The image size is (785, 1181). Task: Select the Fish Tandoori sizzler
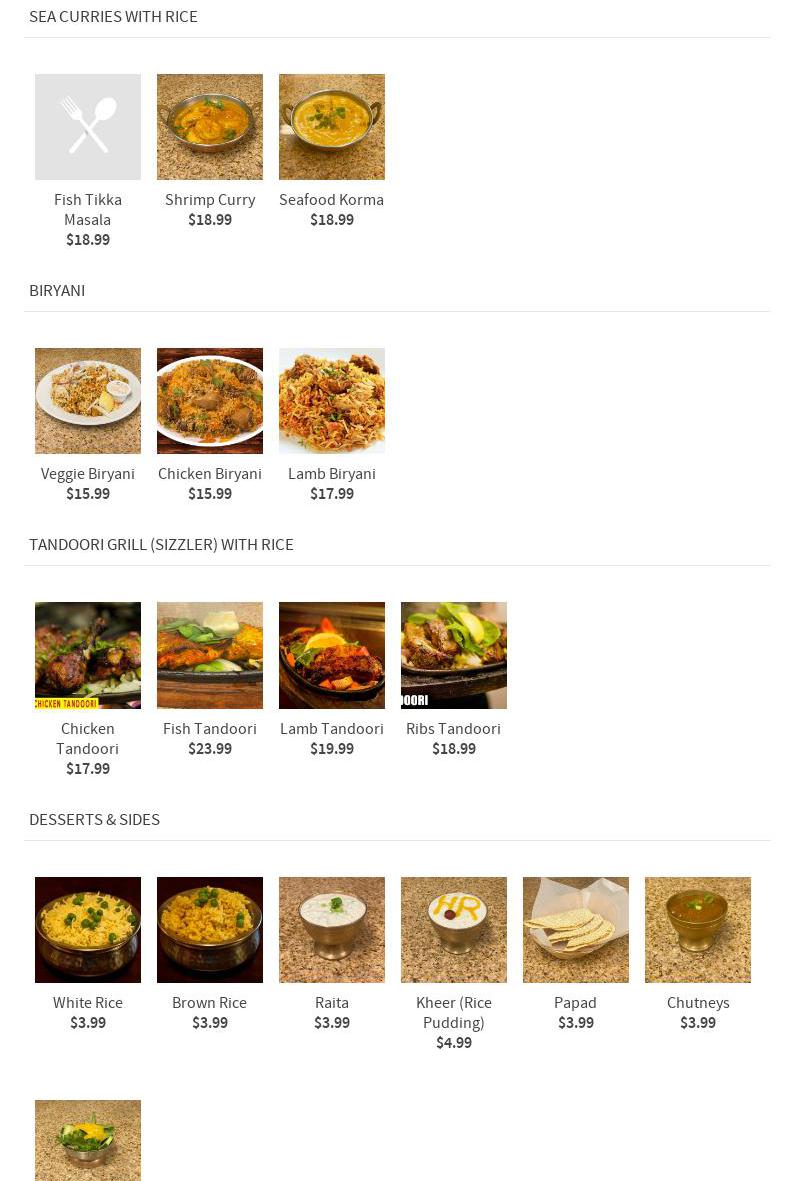point(210,655)
